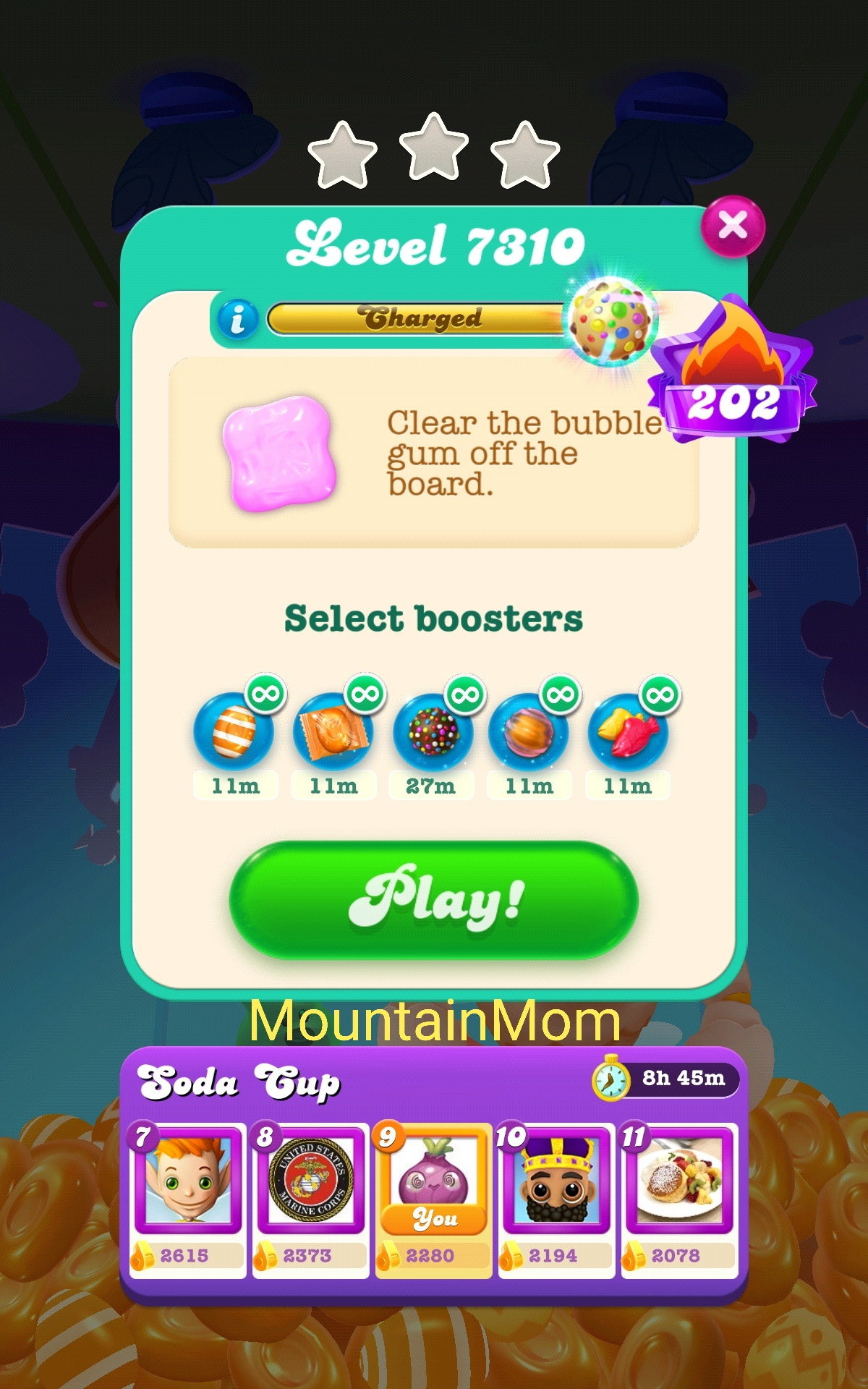Tap the Play! button
The width and height of the screenshot is (868, 1389).
pos(434,899)
